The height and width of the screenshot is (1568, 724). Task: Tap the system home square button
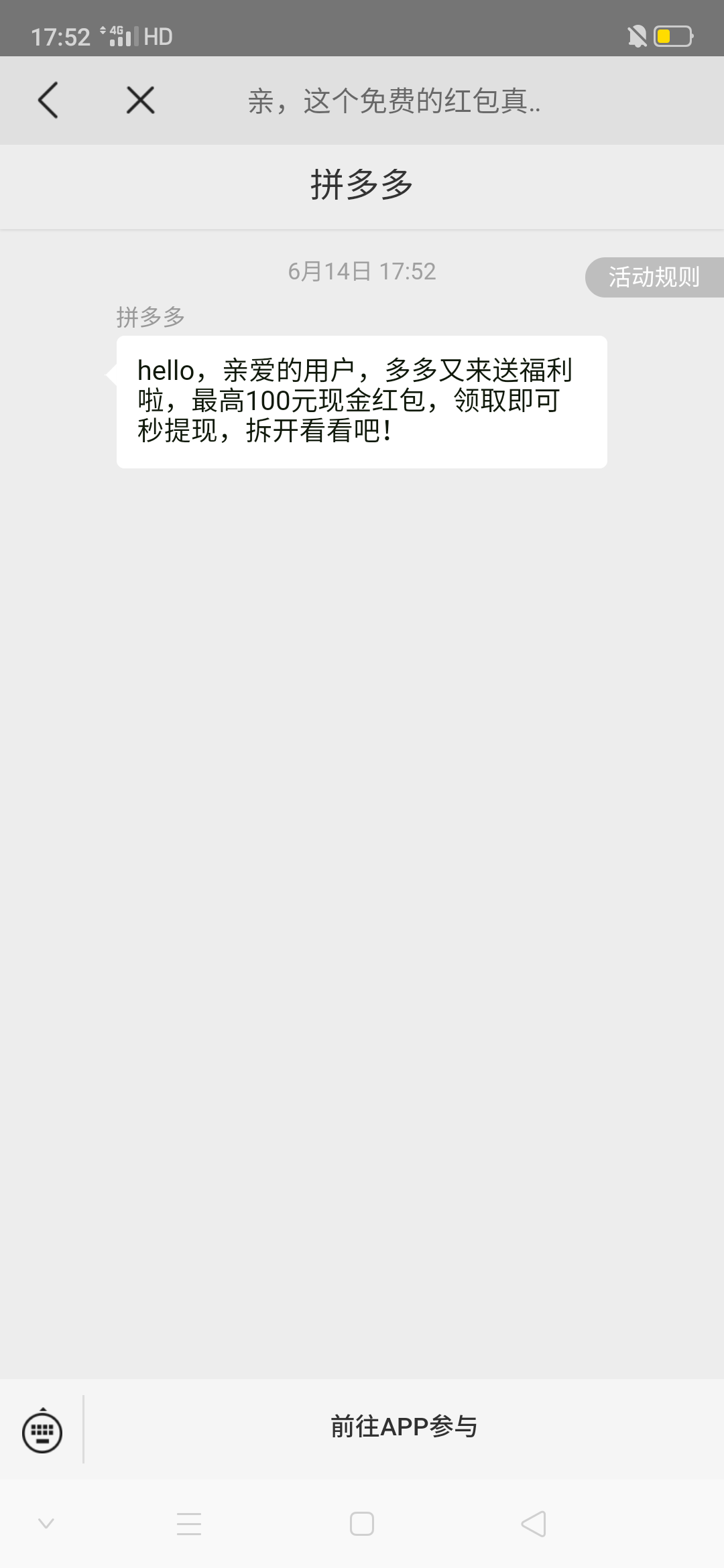362,1524
